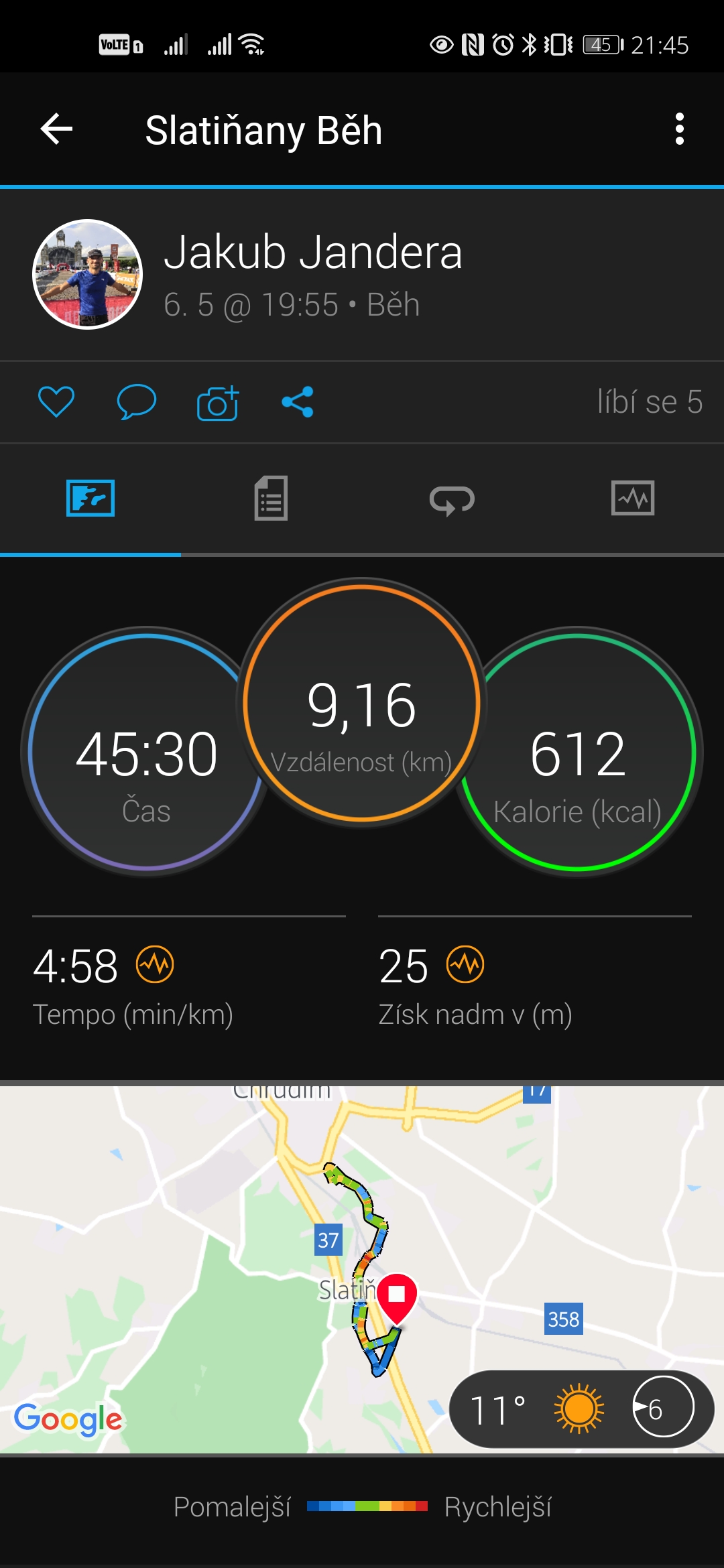Share this running activity
The width and height of the screenshot is (724, 1568).
click(x=298, y=402)
